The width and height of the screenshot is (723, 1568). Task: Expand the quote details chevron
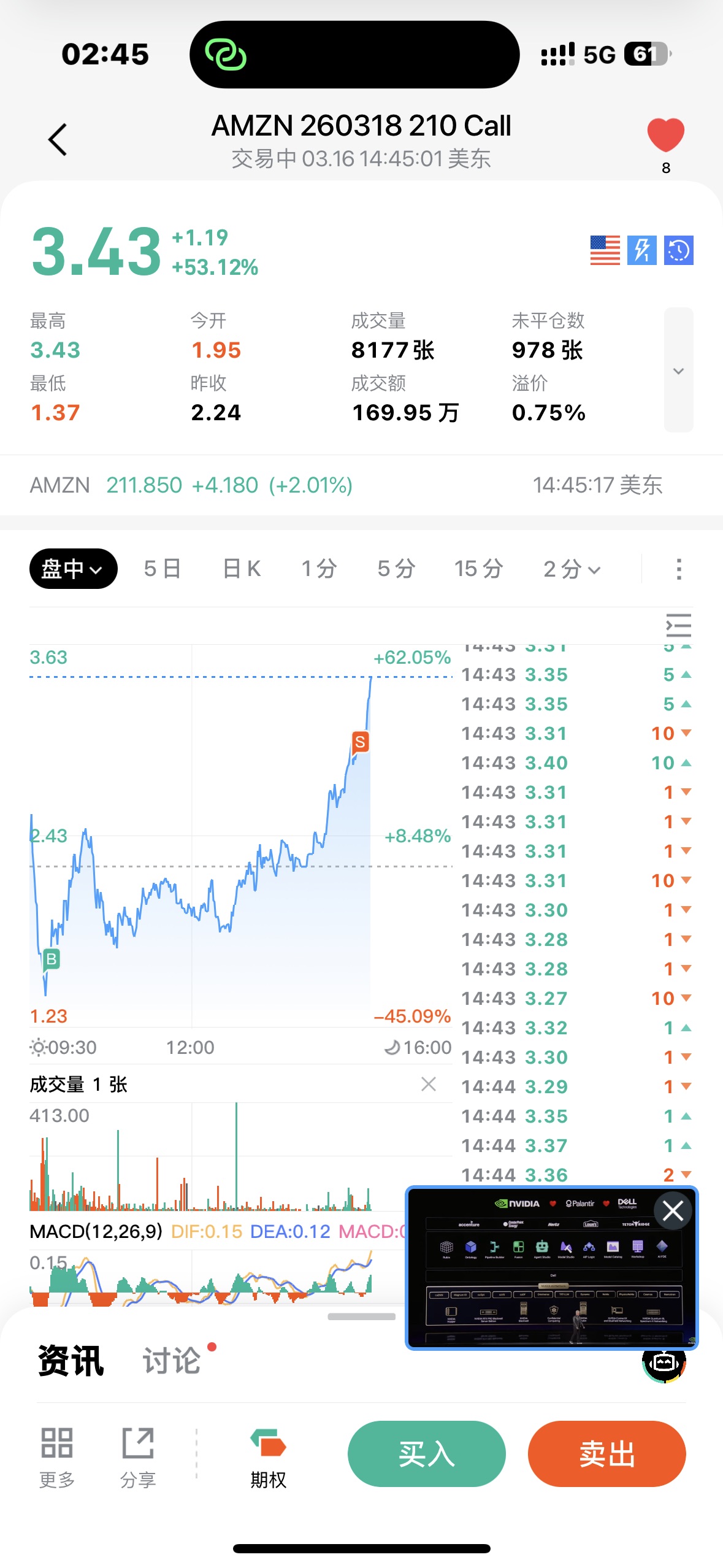point(678,371)
